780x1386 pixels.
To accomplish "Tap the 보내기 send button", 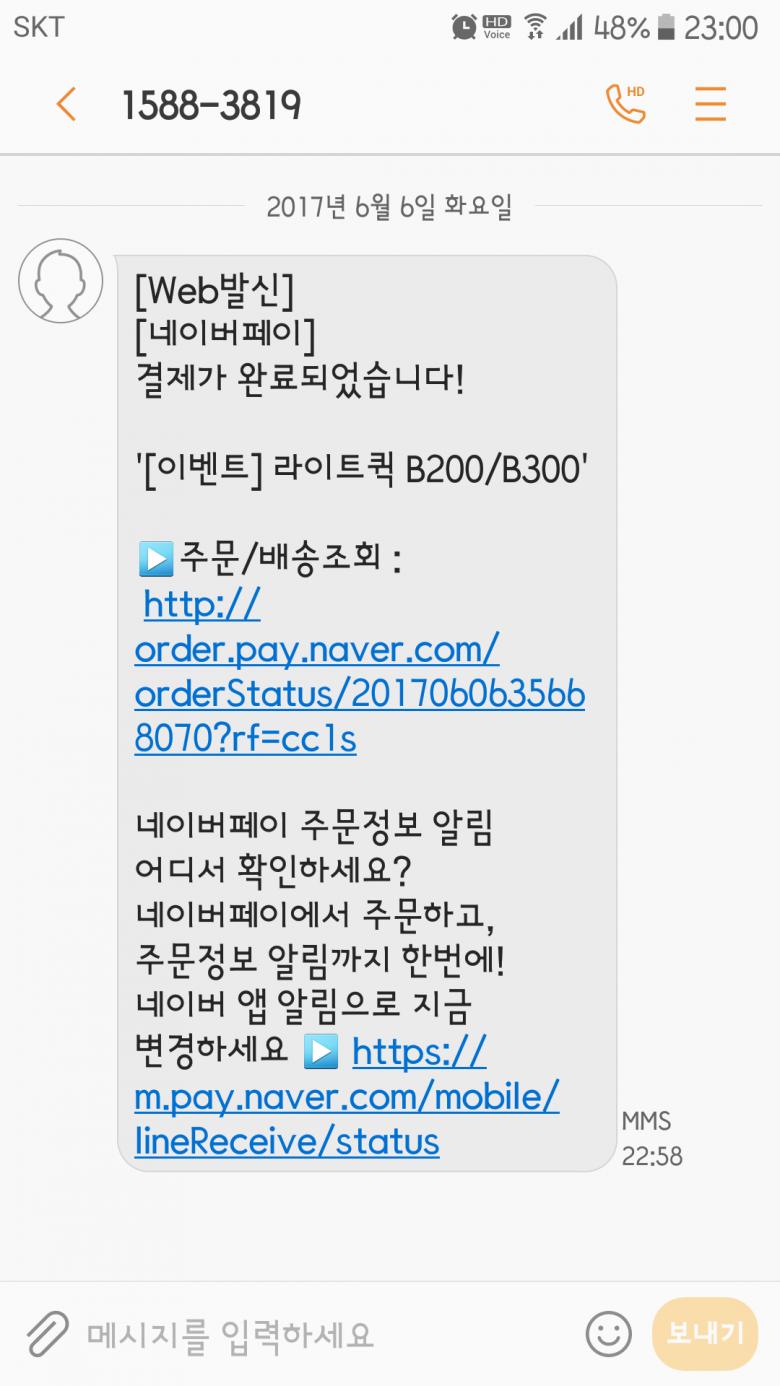I will tap(705, 1333).
